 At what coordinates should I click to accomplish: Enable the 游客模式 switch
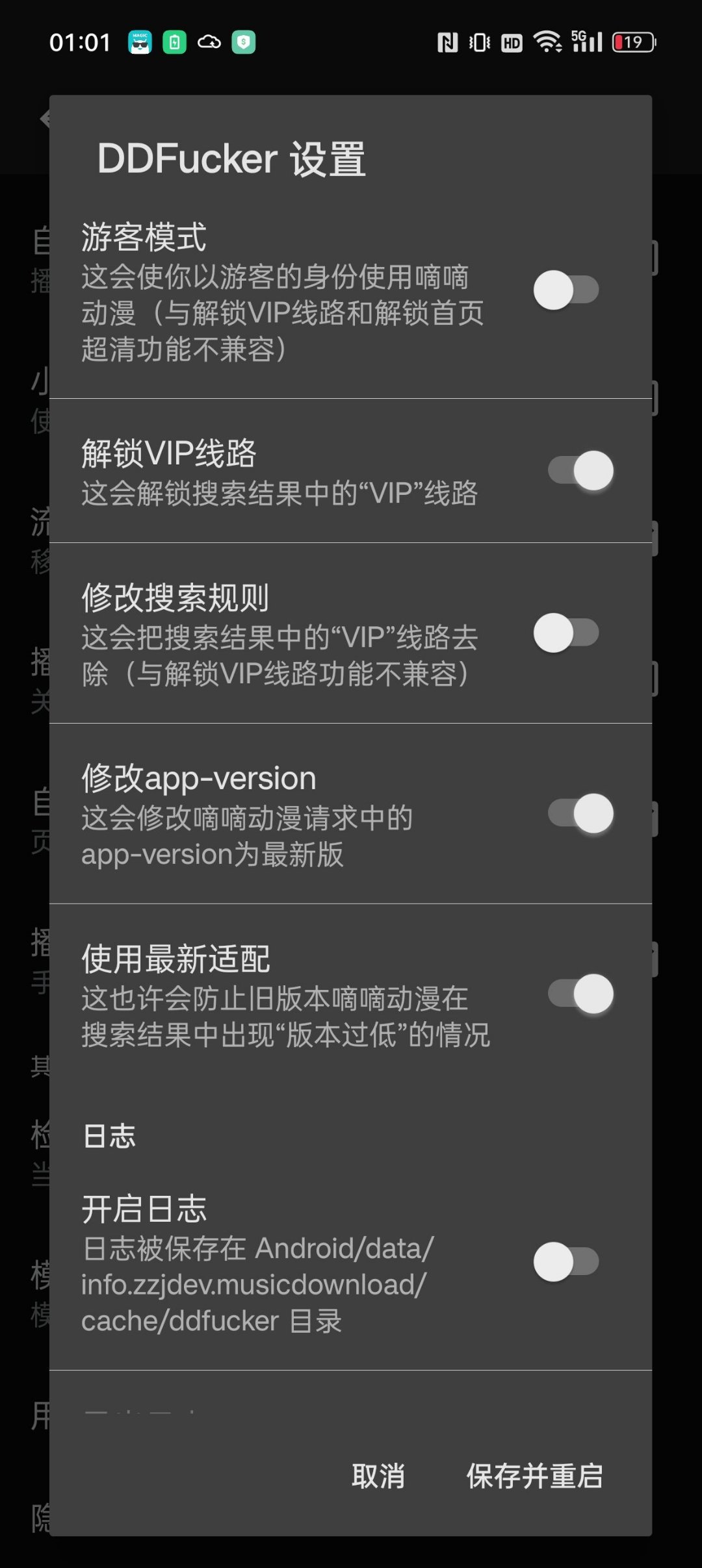(566, 290)
